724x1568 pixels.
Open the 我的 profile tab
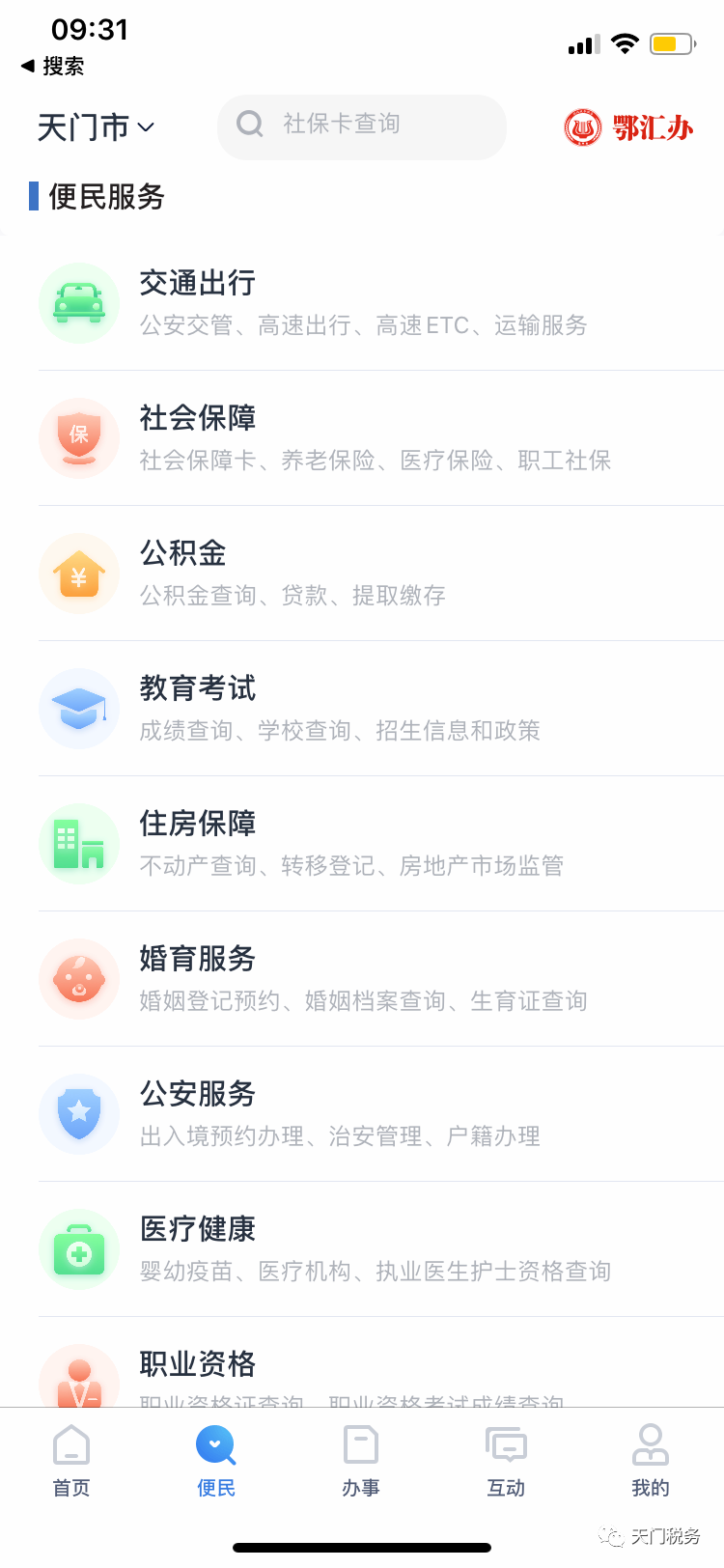(651, 1461)
